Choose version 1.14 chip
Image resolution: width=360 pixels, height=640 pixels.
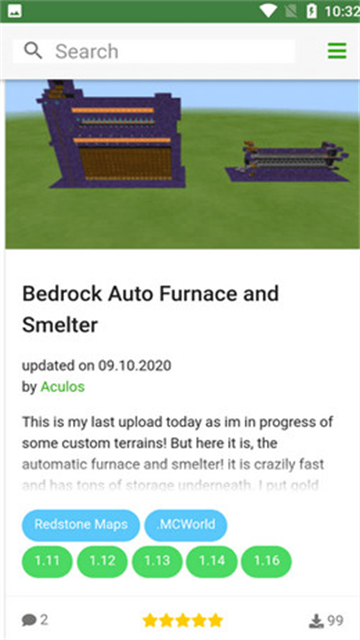point(212,561)
